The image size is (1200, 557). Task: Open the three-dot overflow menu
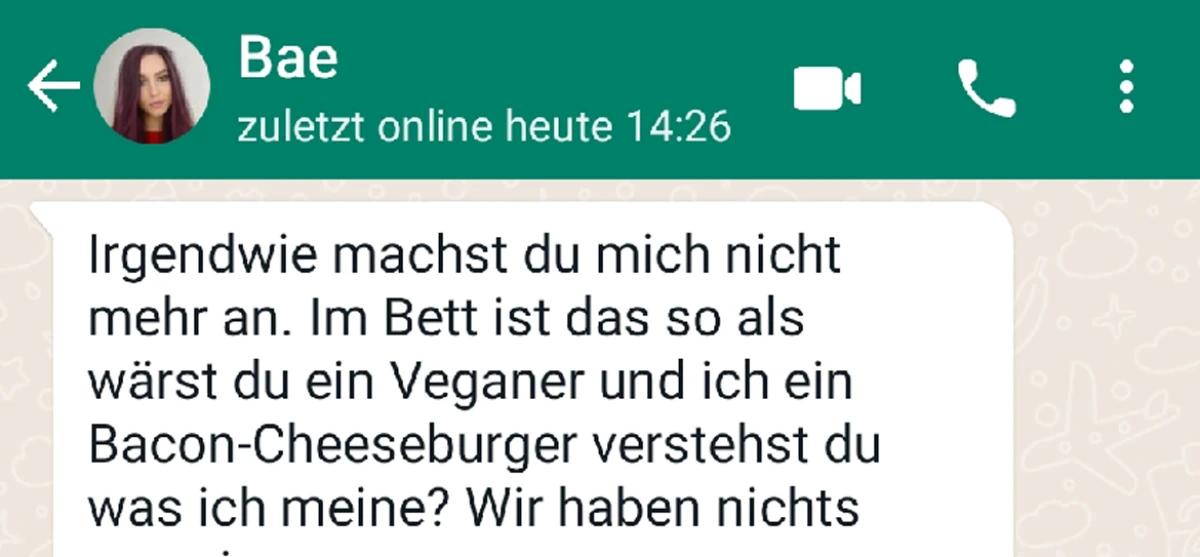tap(1126, 87)
